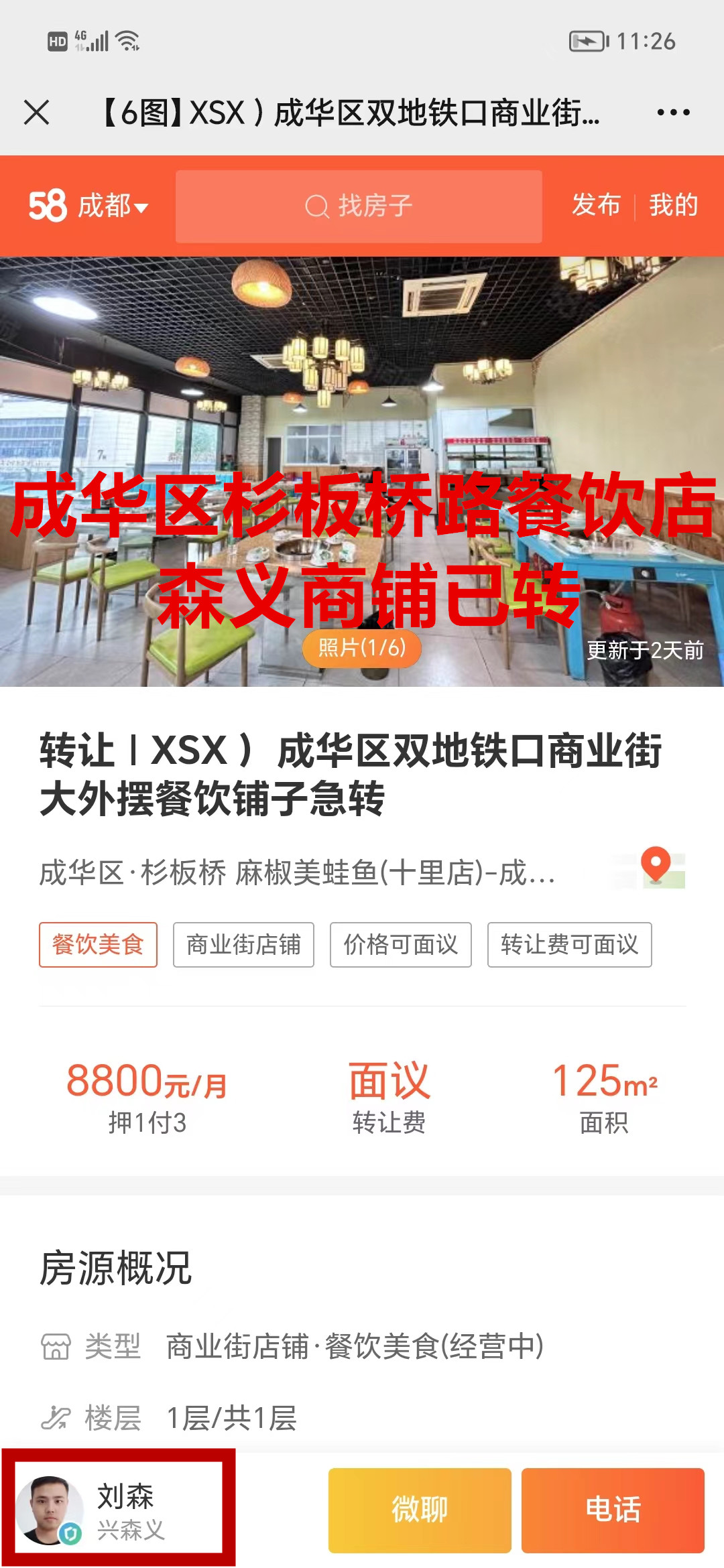Open the map location pin
Viewport: 724px width, 1568px height.
[x=656, y=867]
